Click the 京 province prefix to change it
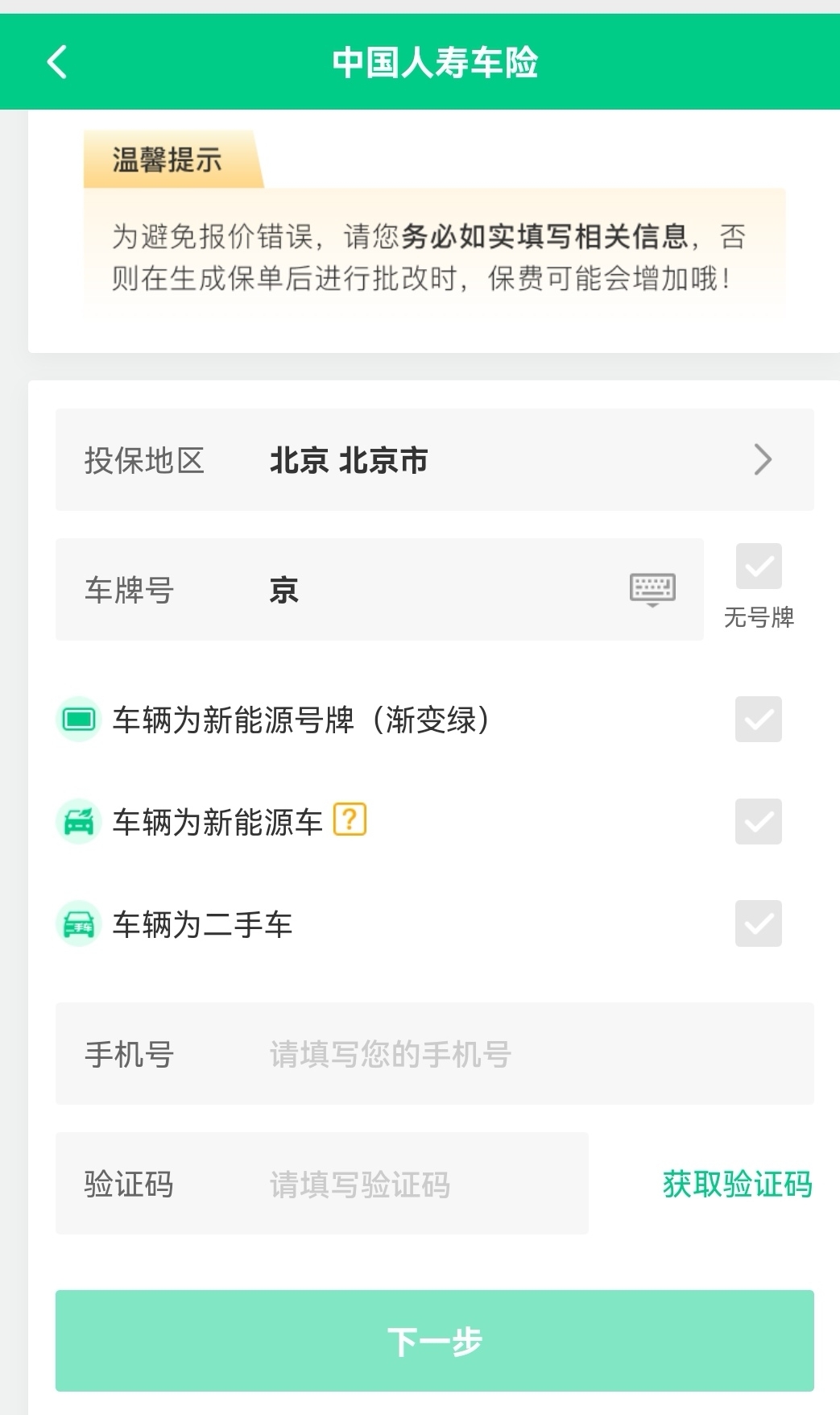 coord(283,589)
